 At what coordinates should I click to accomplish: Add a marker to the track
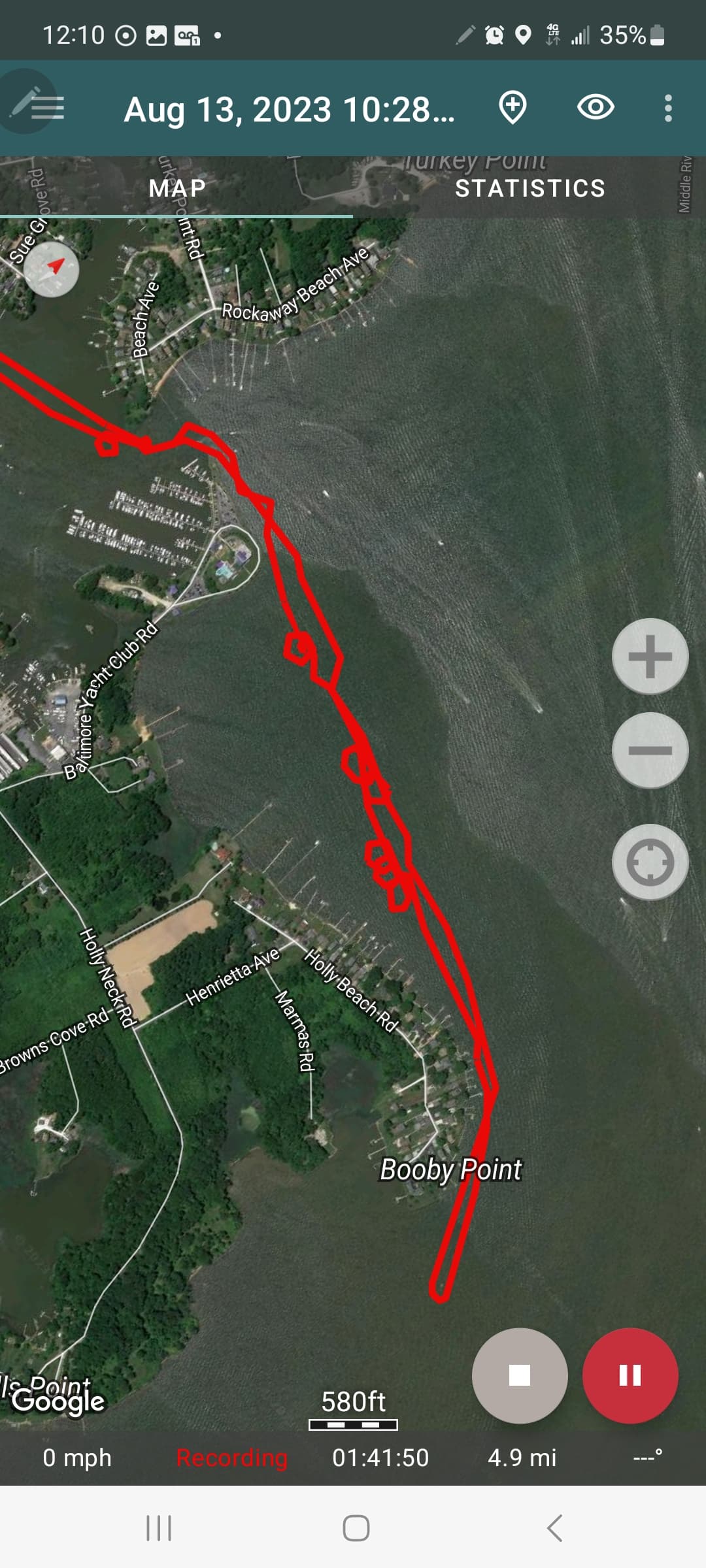[513, 108]
